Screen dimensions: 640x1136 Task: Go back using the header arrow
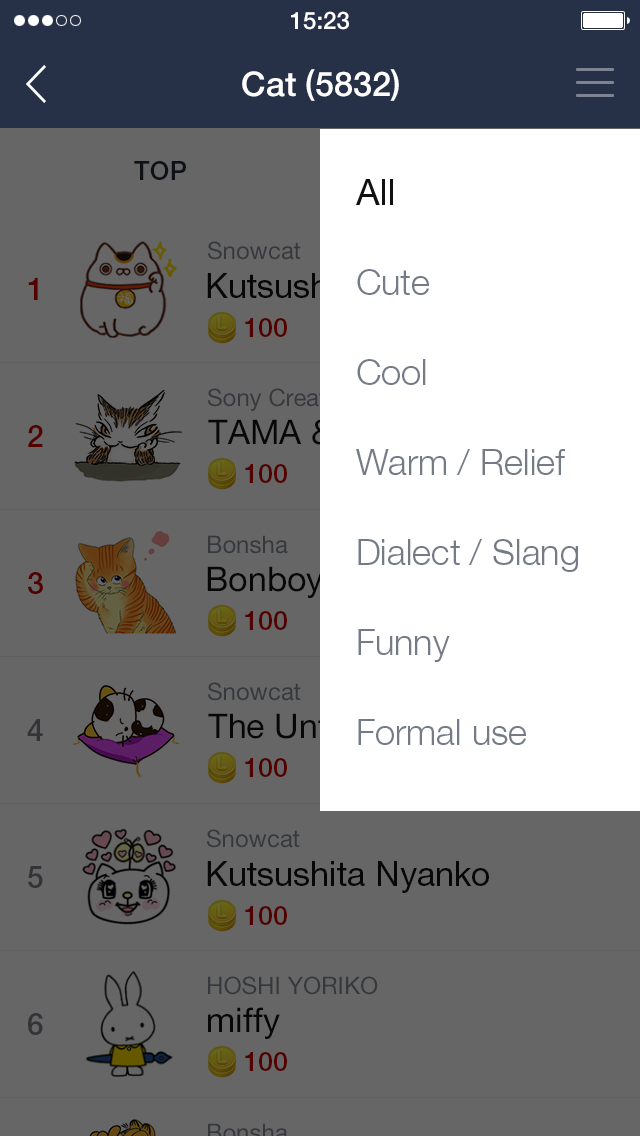tap(37, 85)
